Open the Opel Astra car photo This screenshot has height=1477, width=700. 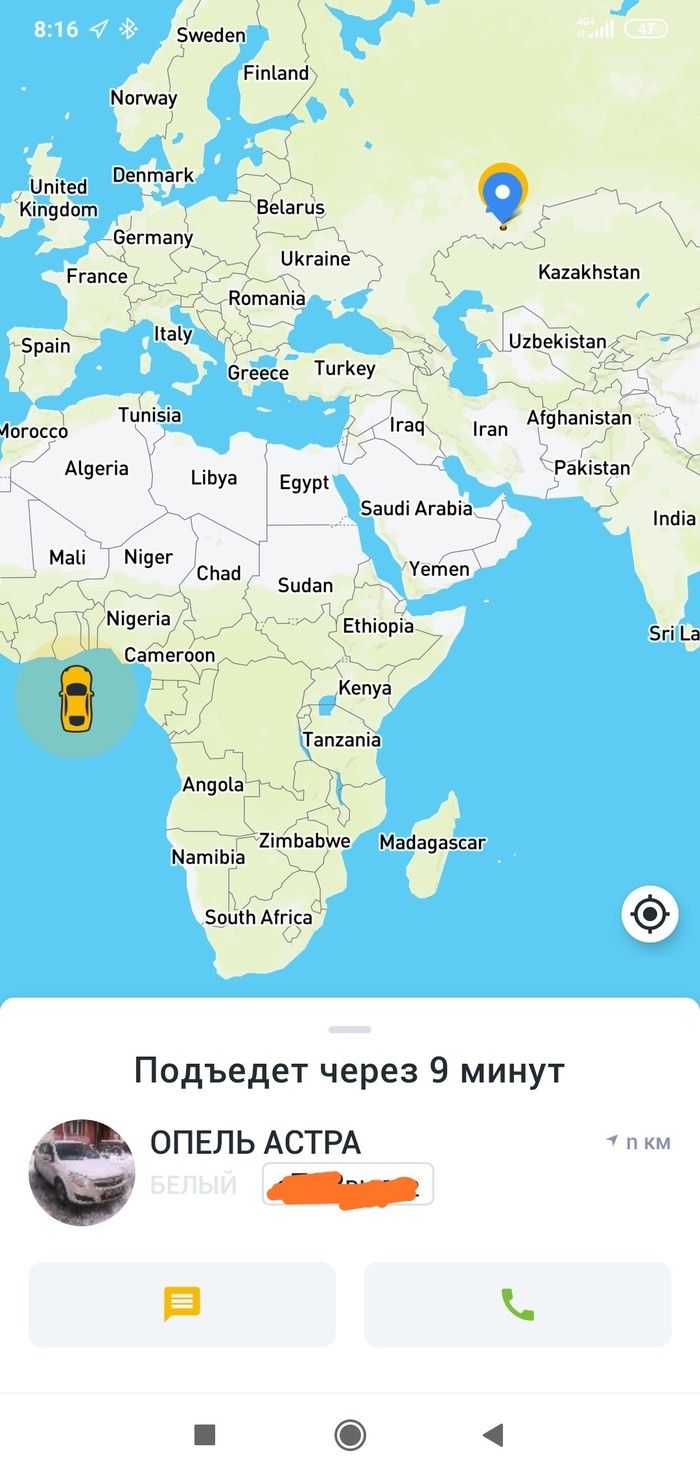tap(81, 1172)
